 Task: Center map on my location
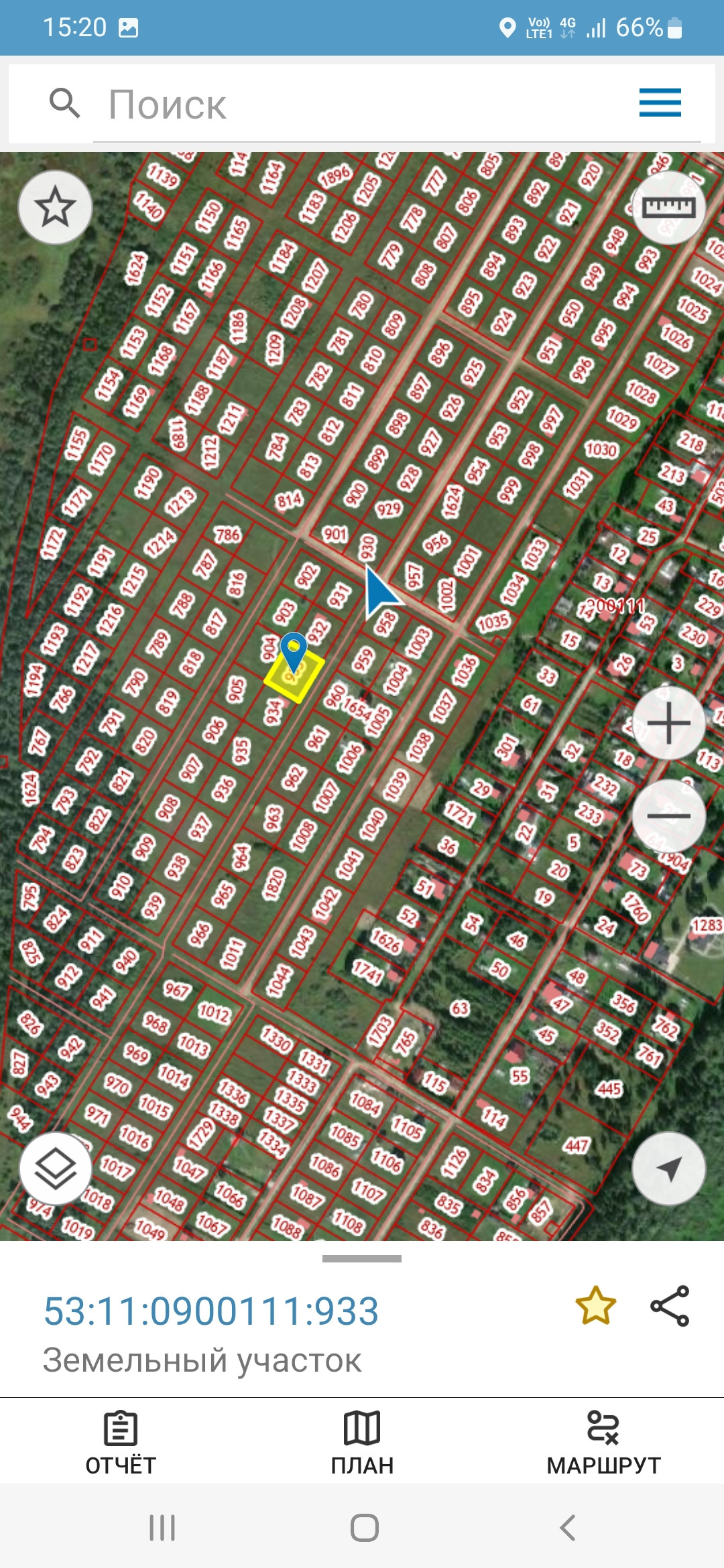pyautogui.click(x=668, y=1168)
